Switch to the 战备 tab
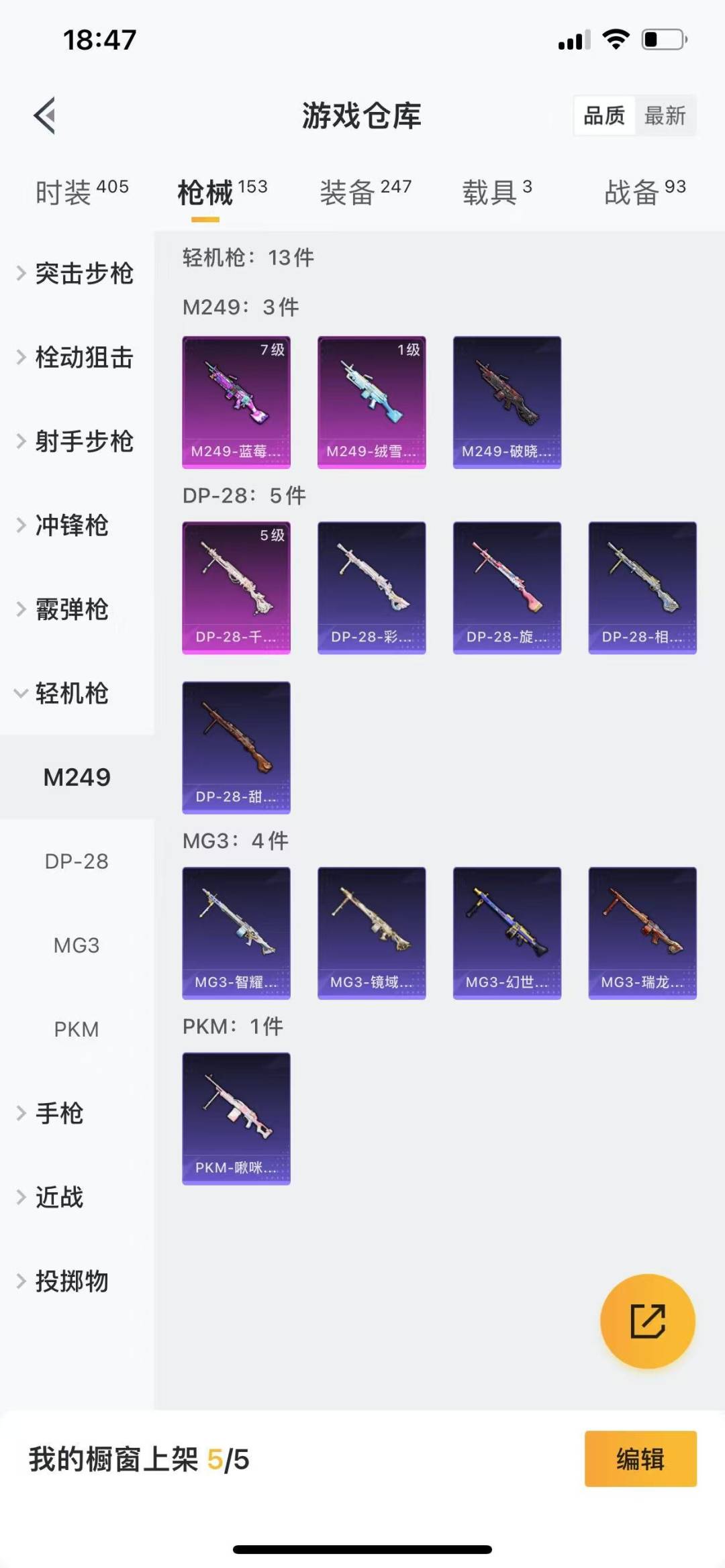Viewport: 725px width, 1568px height. pyautogui.click(x=644, y=193)
